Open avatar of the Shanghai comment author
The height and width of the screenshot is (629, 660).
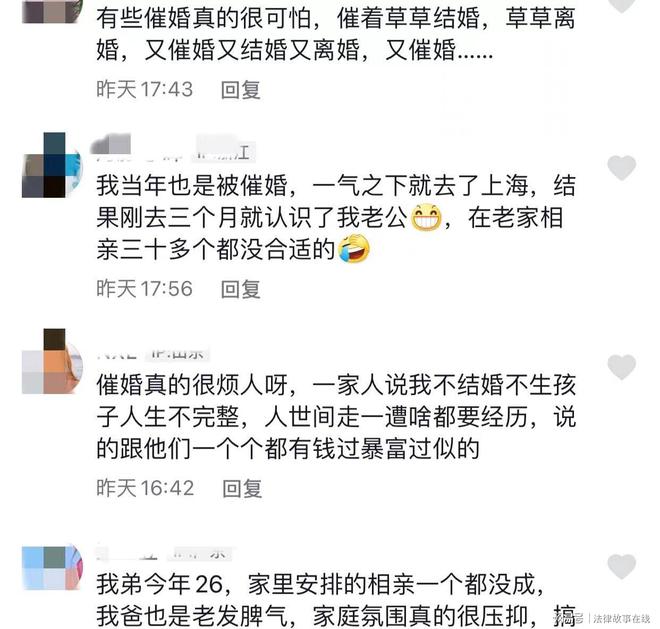click(50, 164)
